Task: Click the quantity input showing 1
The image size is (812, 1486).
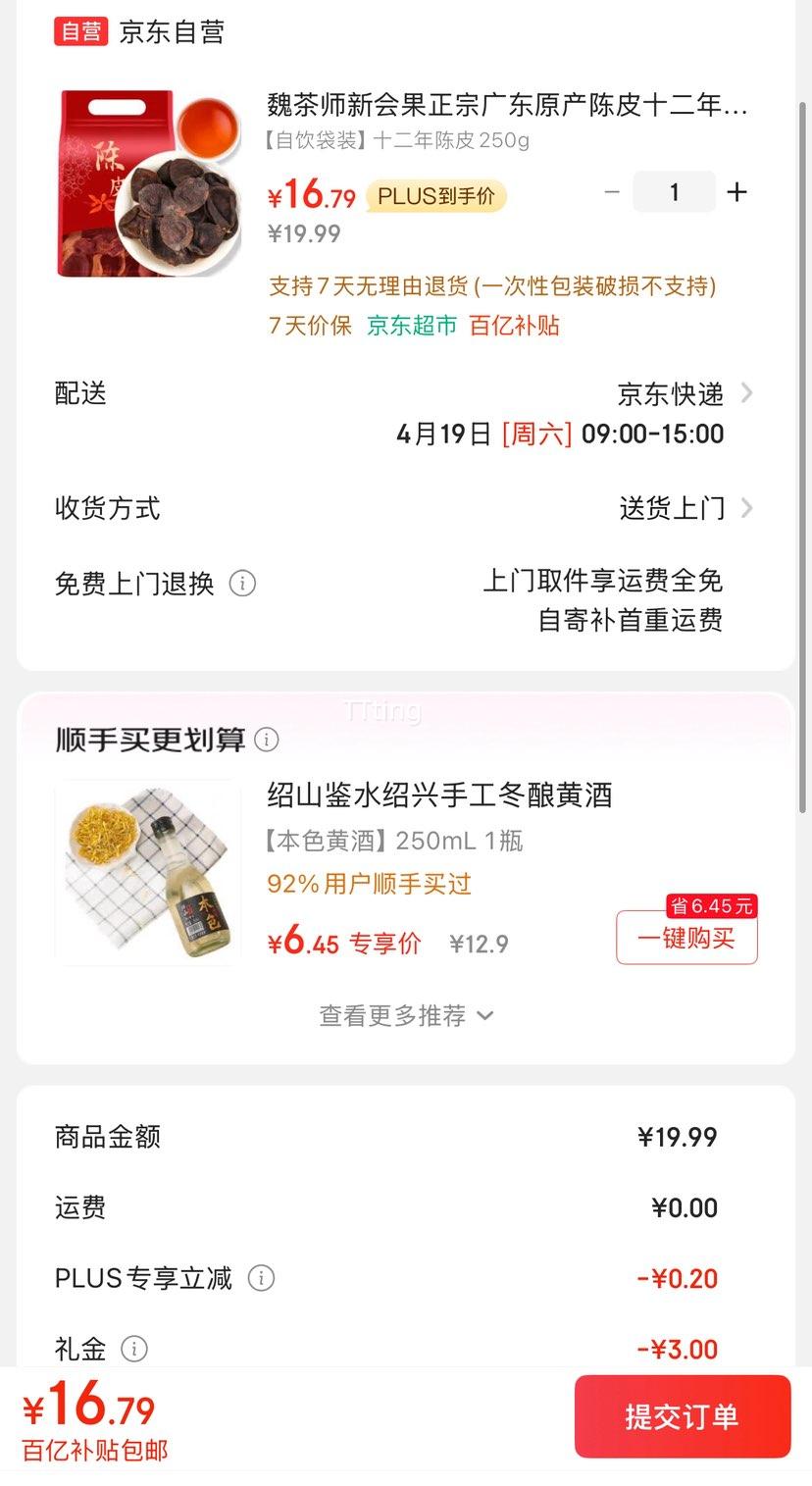Action: pos(674,191)
